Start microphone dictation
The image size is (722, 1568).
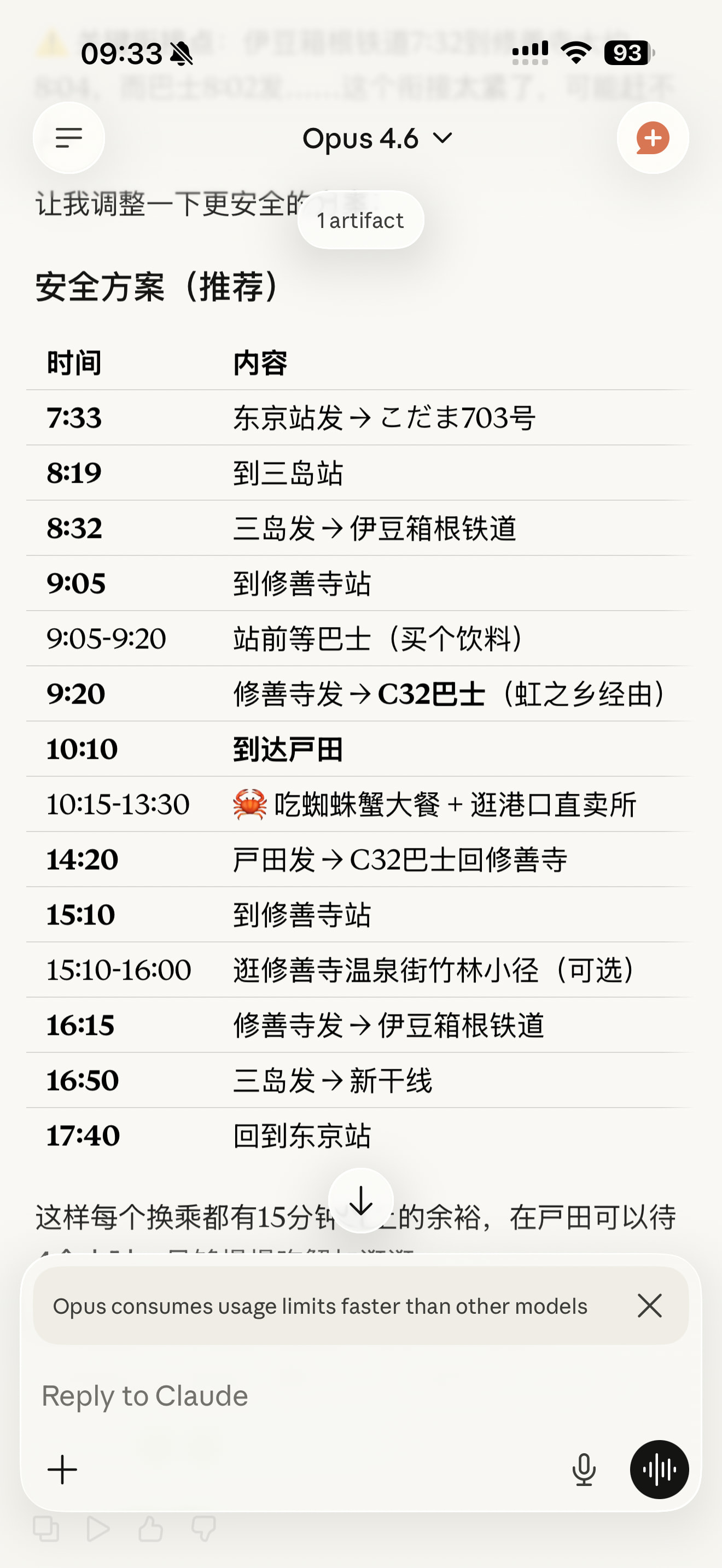(x=583, y=1470)
